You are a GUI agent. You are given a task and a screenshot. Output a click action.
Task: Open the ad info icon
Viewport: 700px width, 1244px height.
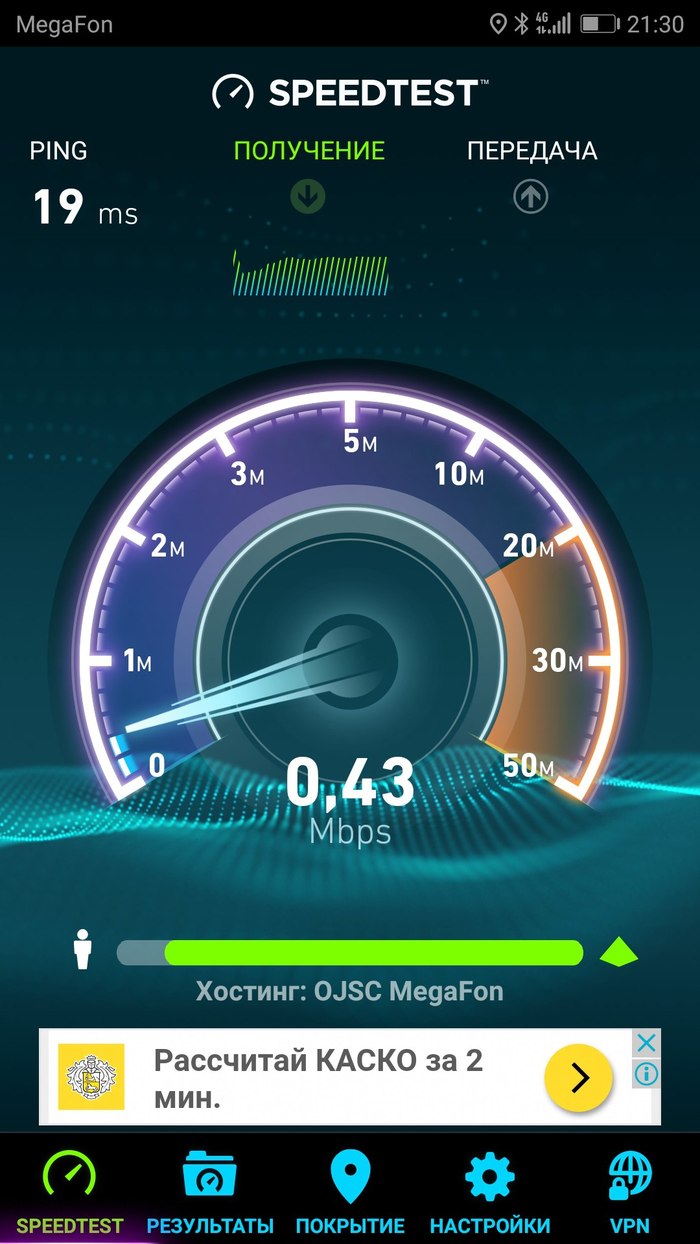(647, 1074)
